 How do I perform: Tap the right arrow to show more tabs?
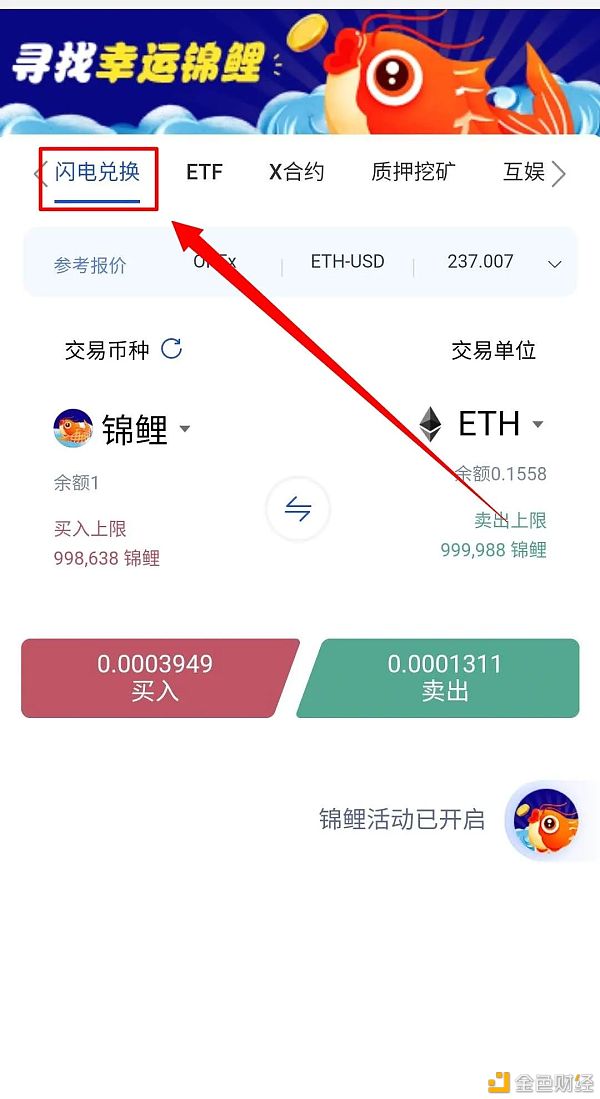559,174
